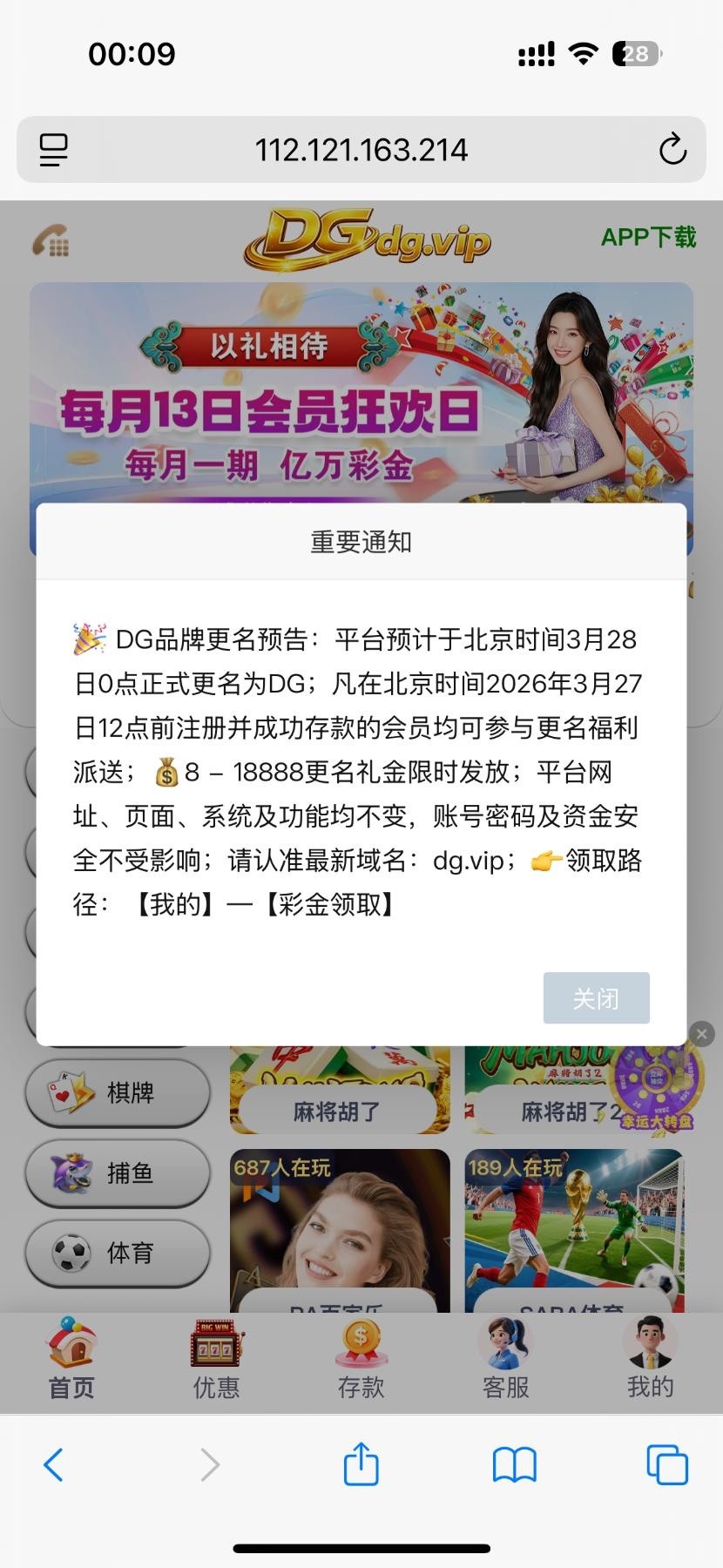
Task: Go back in Safari
Action: (54, 1464)
